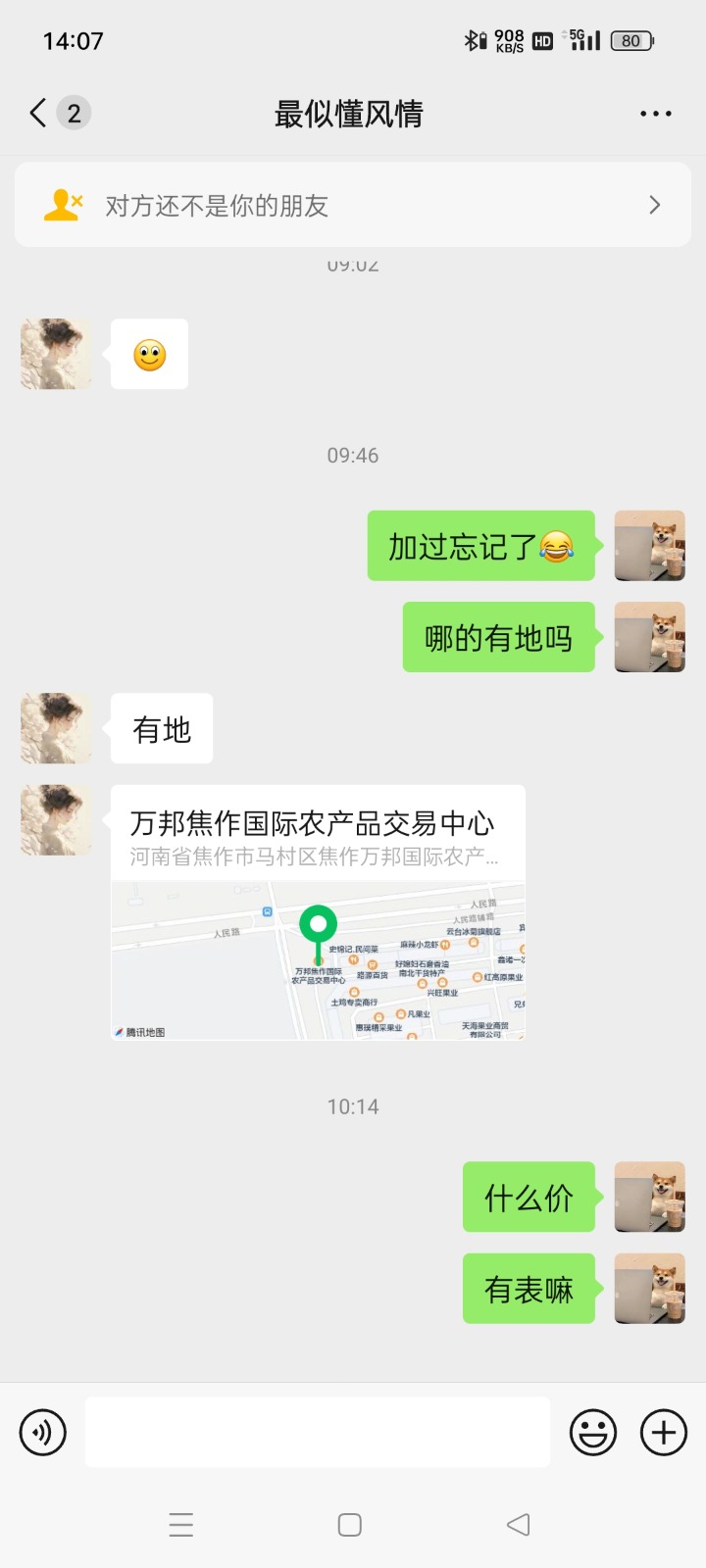
Task: Tap the system home button
Action: click(x=350, y=1525)
